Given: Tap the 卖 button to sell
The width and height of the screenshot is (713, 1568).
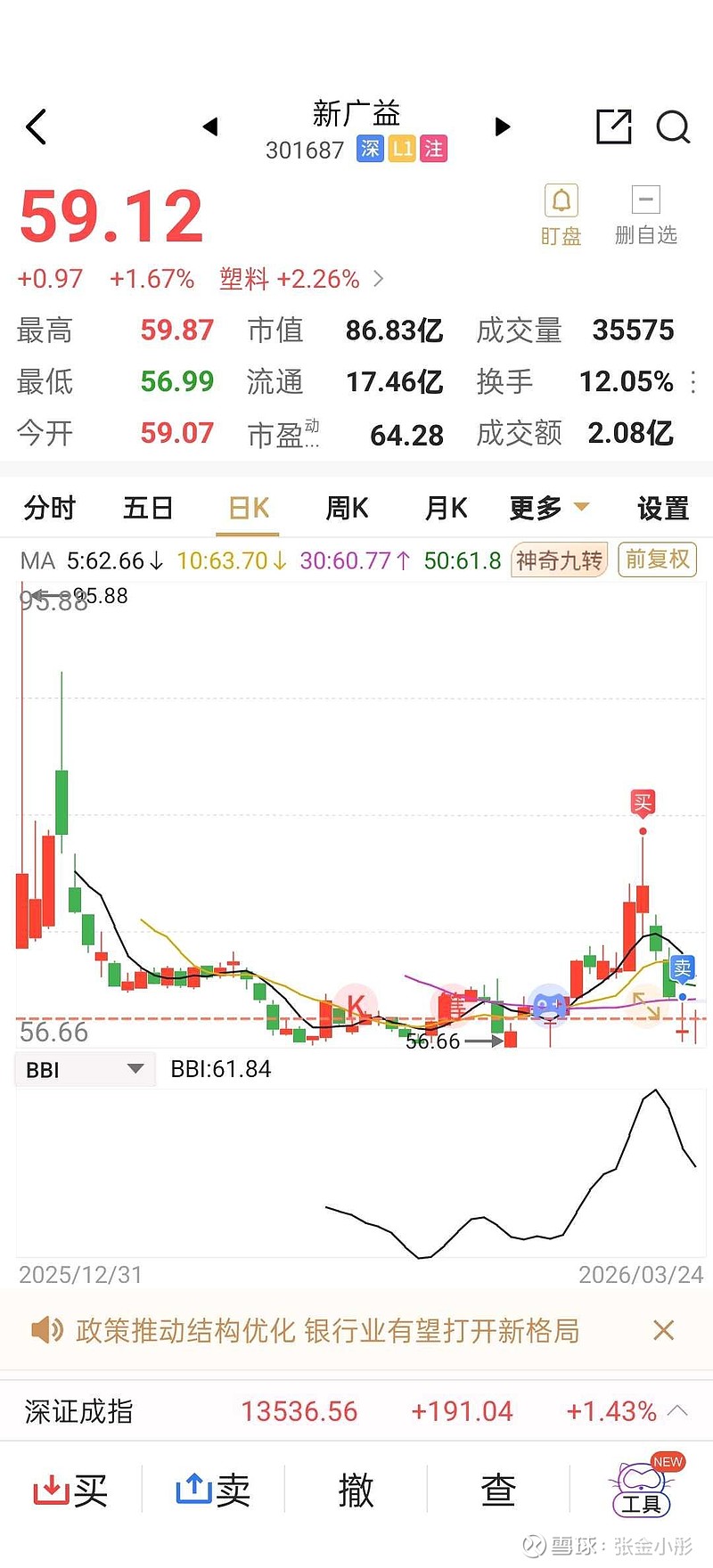Looking at the screenshot, I should tap(213, 1490).
